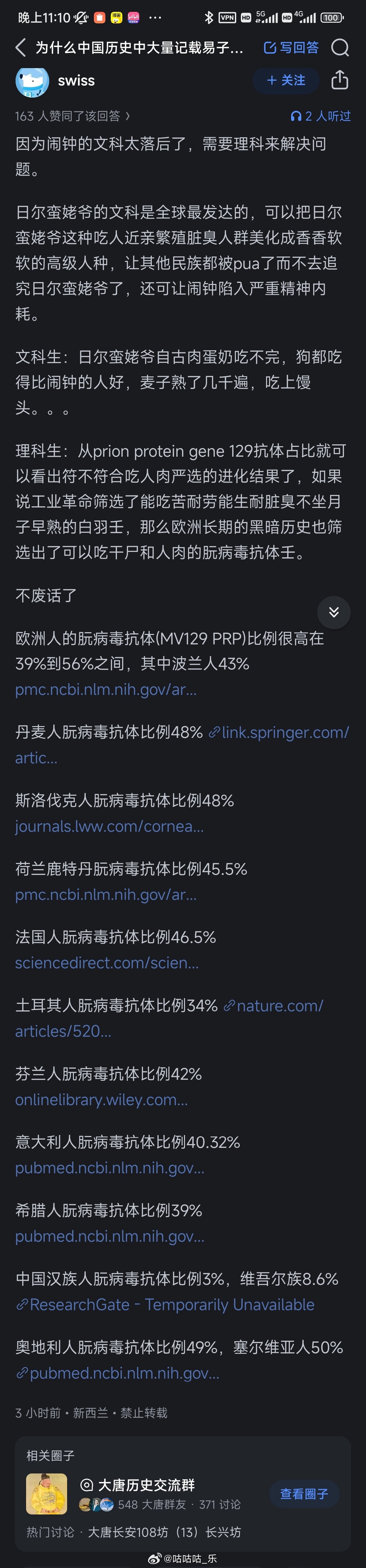Open swiss's profile avatar
Viewport: 366px width, 1568px height.
[32, 81]
